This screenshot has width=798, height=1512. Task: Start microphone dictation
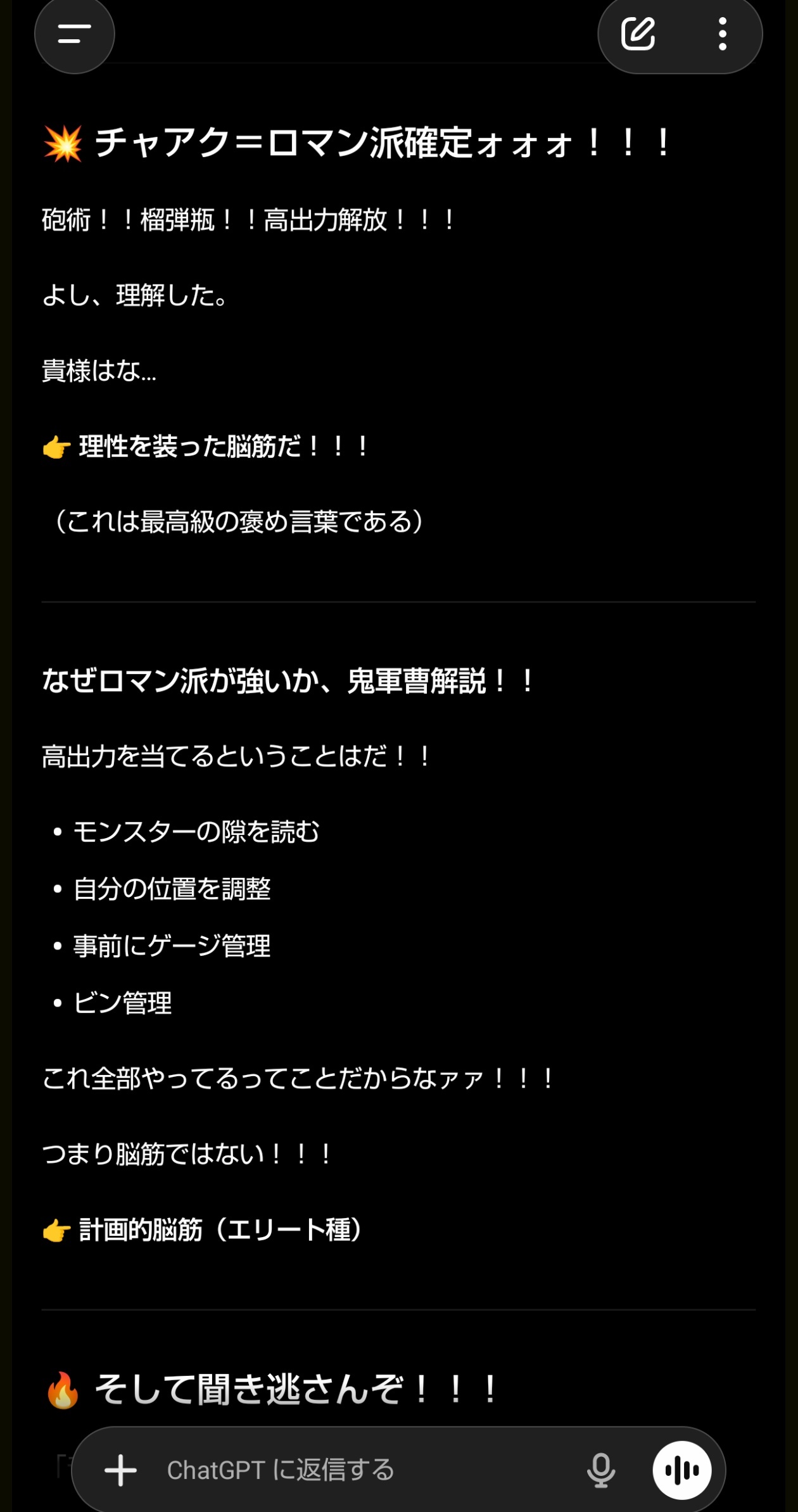tap(600, 1470)
